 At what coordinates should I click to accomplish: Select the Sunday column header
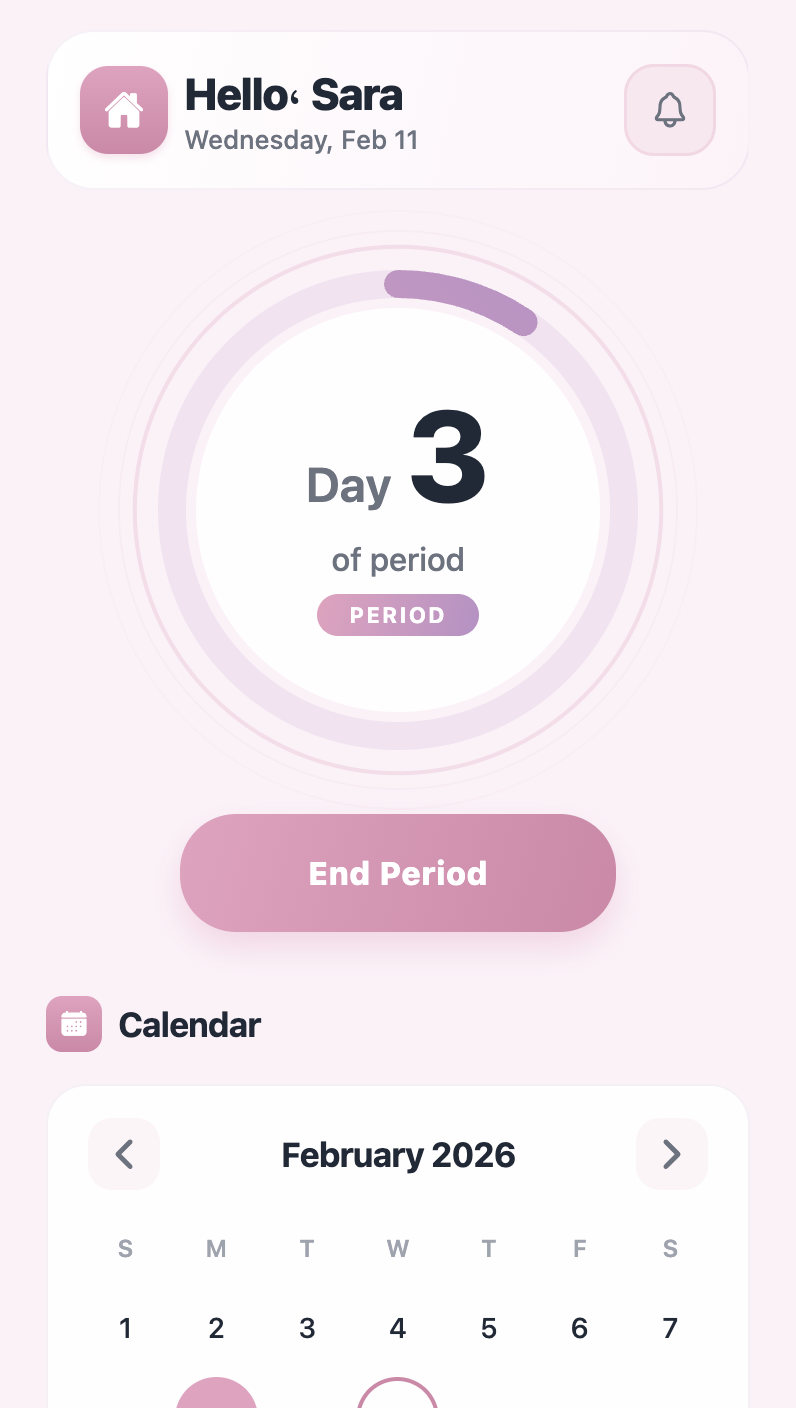[x=125, y=1248]
